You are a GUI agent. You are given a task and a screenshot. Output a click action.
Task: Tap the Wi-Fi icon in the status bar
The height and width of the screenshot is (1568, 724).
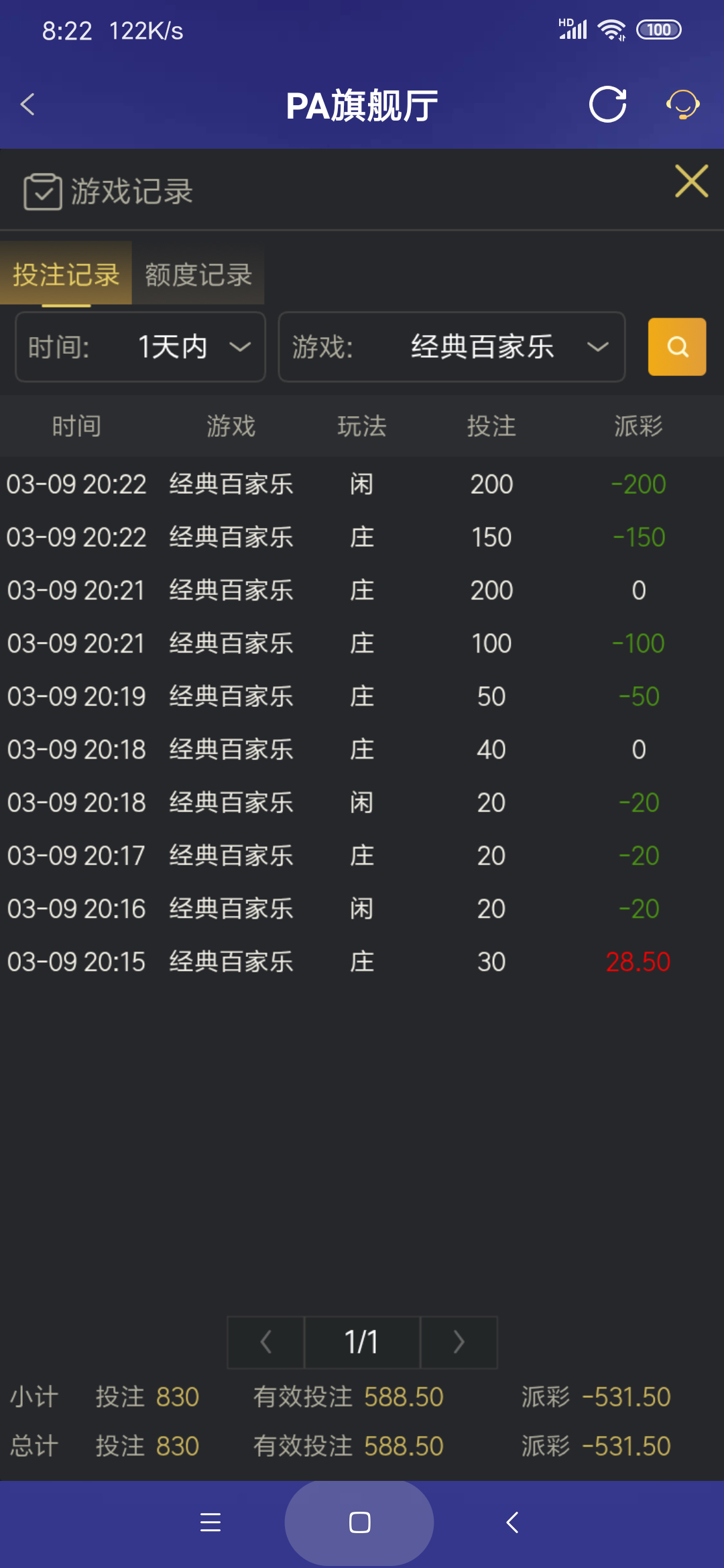pos(611,28)
